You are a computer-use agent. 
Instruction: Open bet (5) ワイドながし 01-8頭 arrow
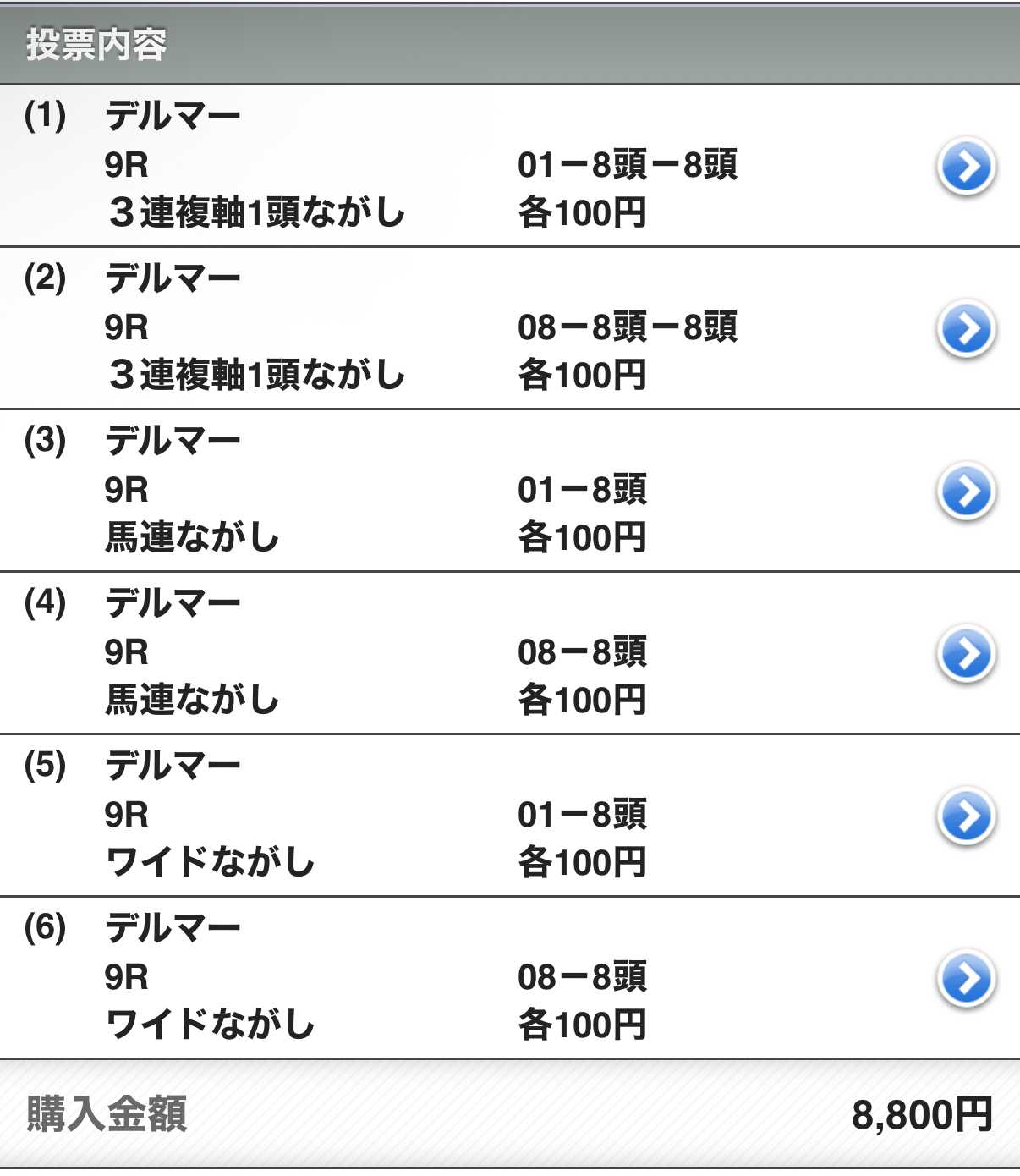pos(966,816)
